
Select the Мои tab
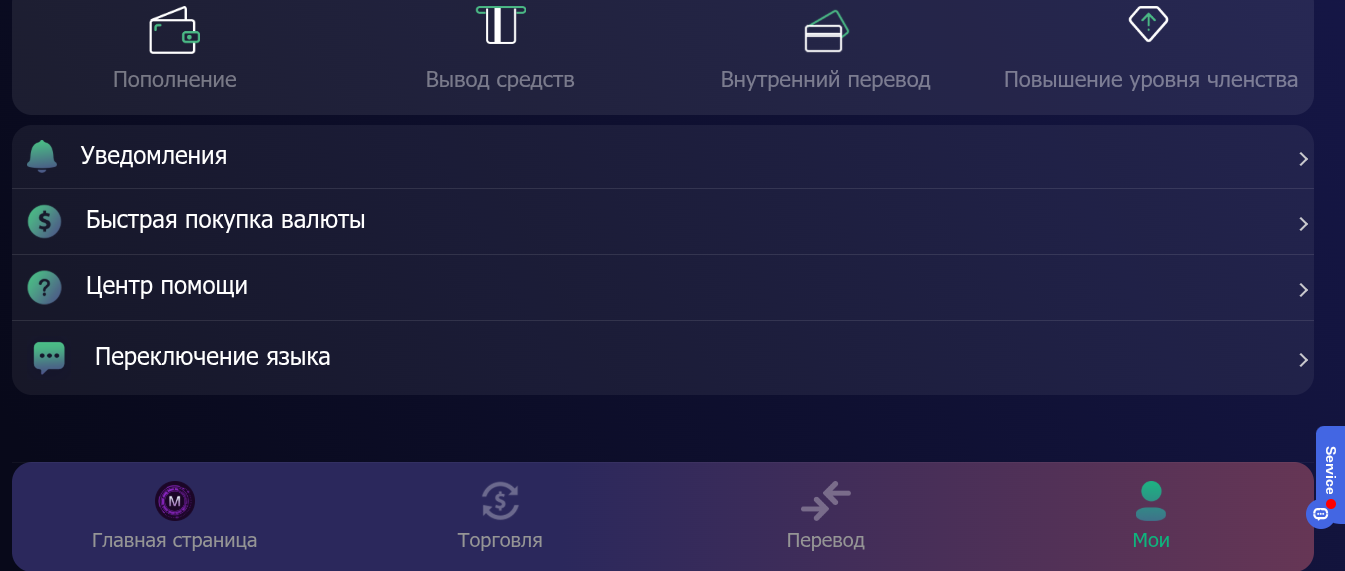pyautogui.click(x=1151, y=516)
